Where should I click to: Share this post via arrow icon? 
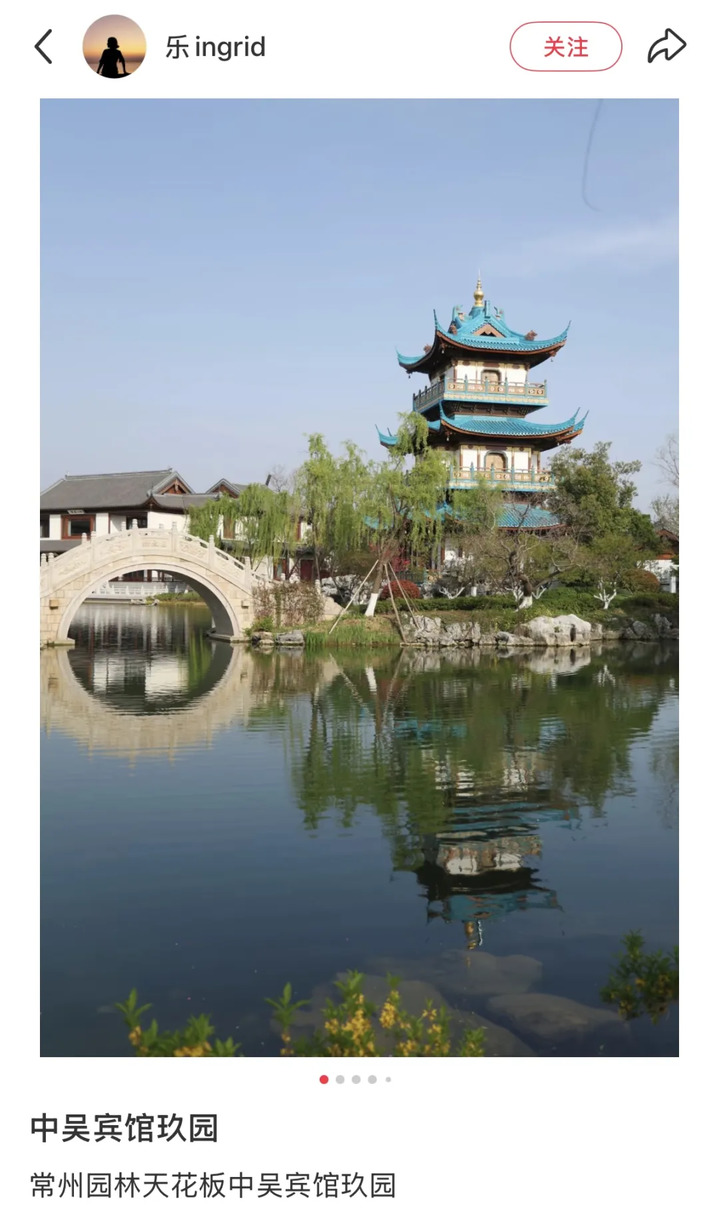click(x=666, y=46)
